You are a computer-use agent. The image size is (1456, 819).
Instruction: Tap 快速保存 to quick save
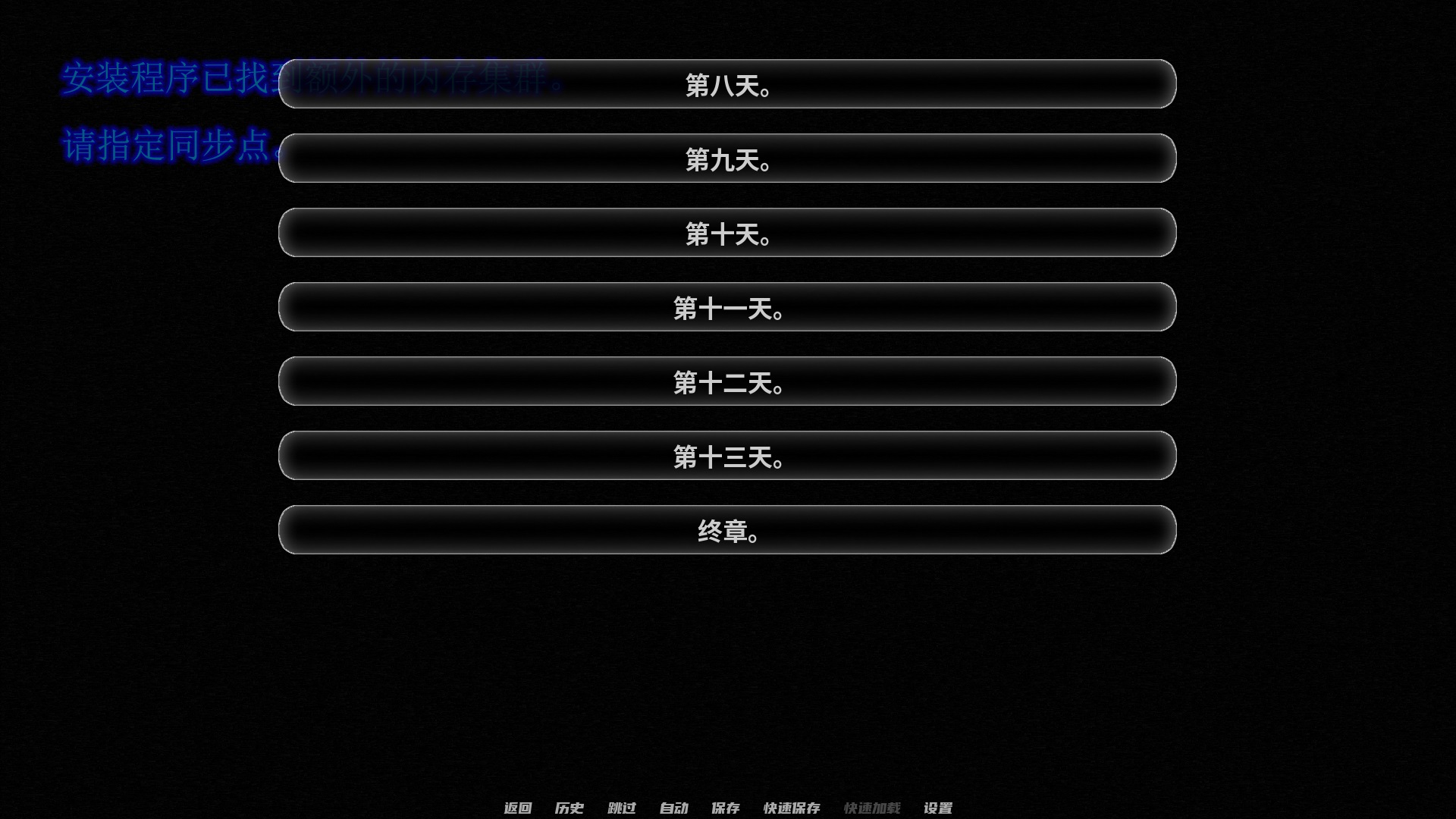point(792,808)
